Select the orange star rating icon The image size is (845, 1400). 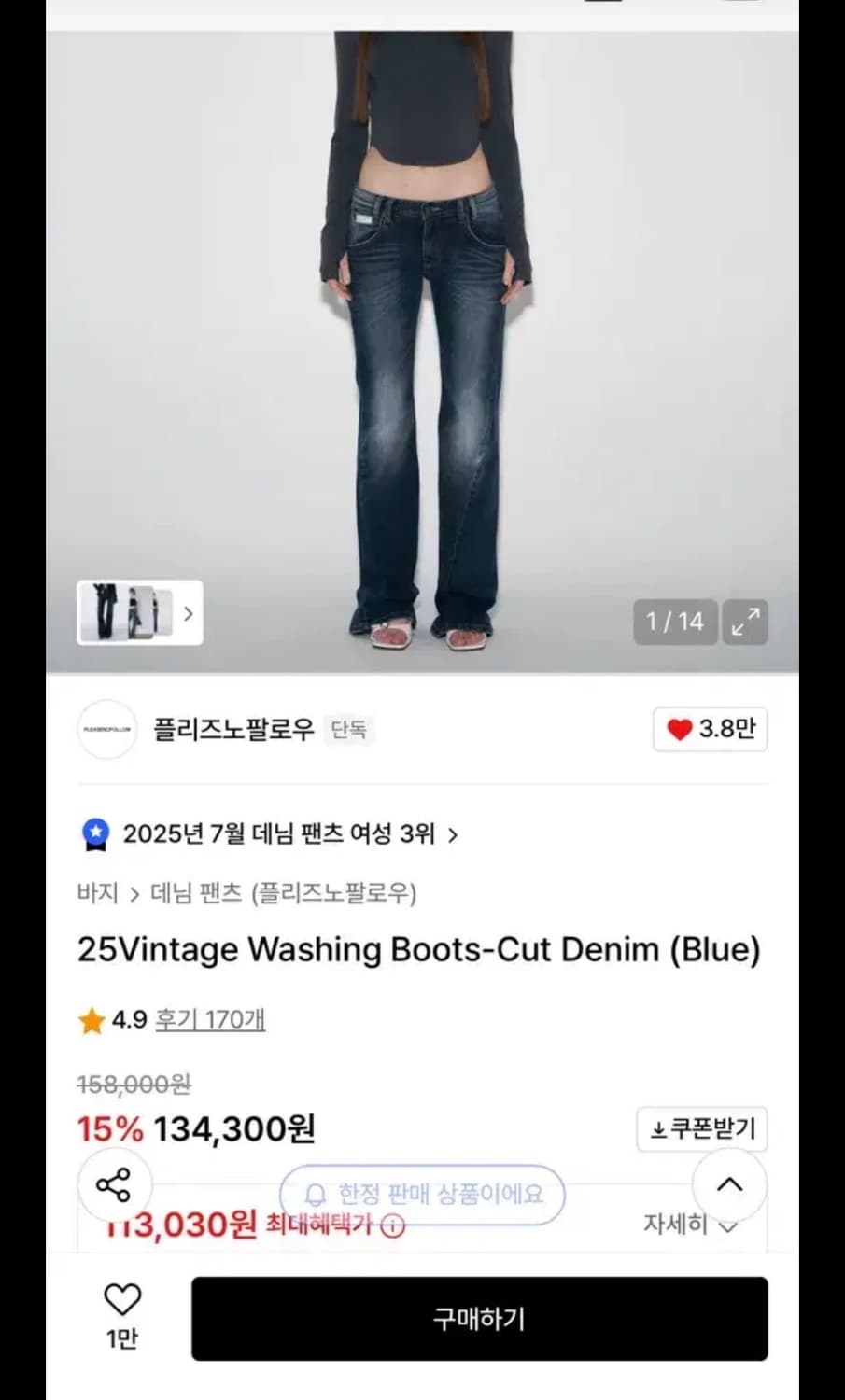click(91, 1020)
